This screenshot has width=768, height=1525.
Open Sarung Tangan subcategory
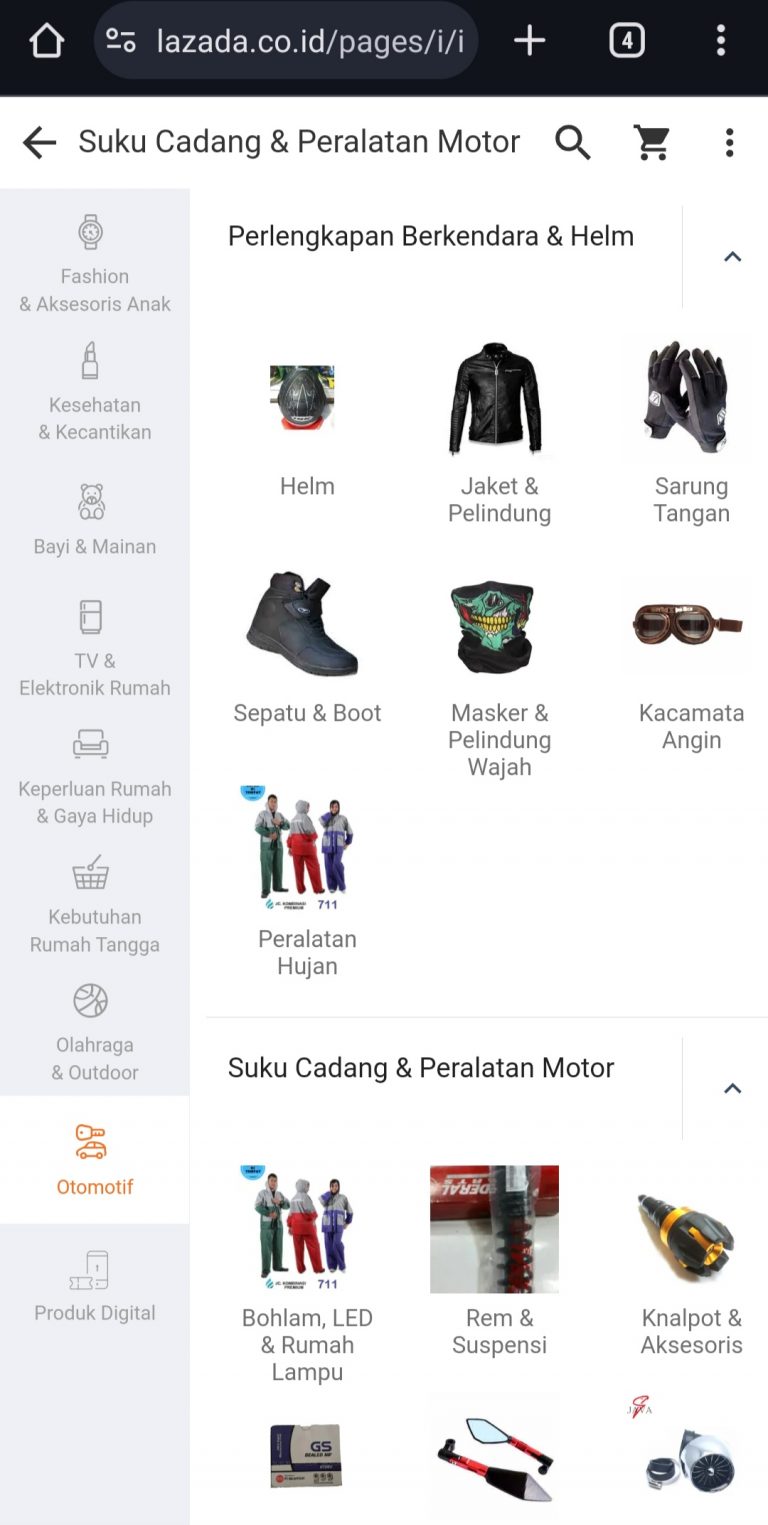pyautogui.click(x=691, y=432)
